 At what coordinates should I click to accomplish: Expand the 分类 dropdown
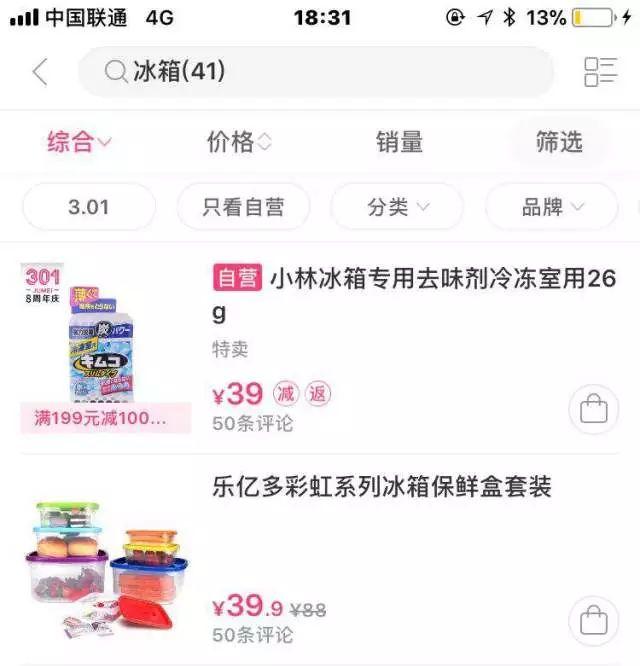(x=397, y=207)
